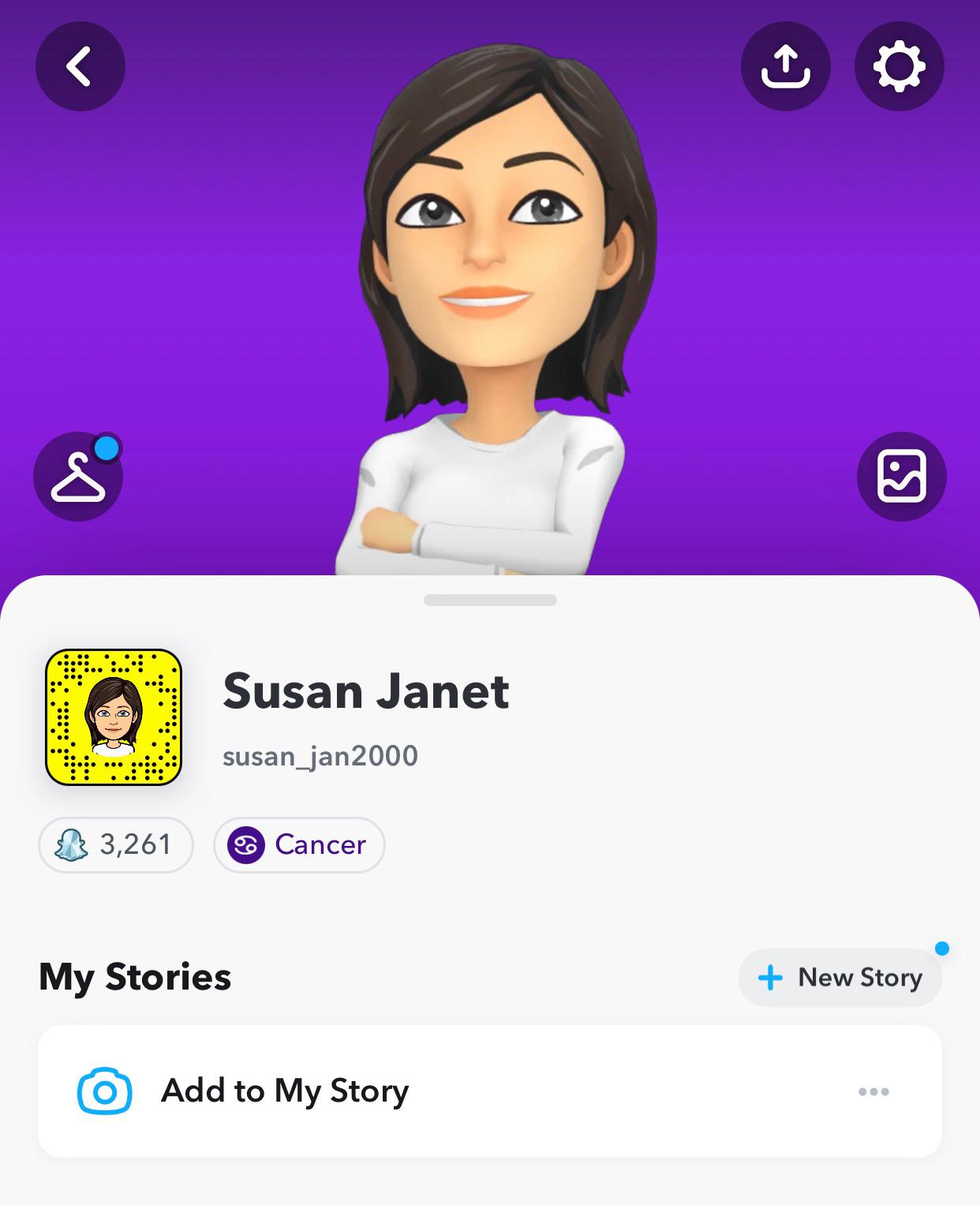Tap the 3,261 Snap score chip
This screenshot has width=980, height=1205.
click(x=116, y=845)
